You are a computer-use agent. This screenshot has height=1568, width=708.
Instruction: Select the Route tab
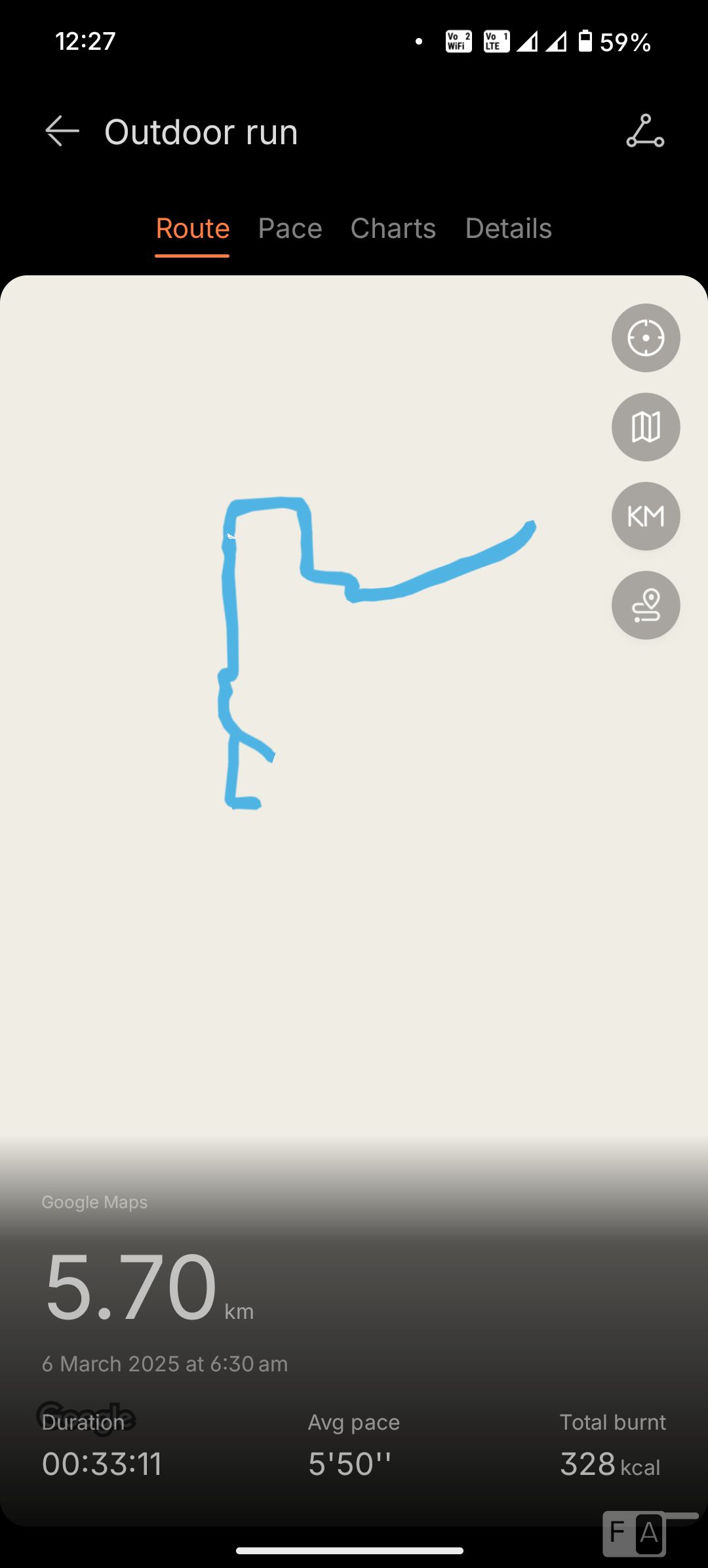pyautogui.click(x=193, y=228)
